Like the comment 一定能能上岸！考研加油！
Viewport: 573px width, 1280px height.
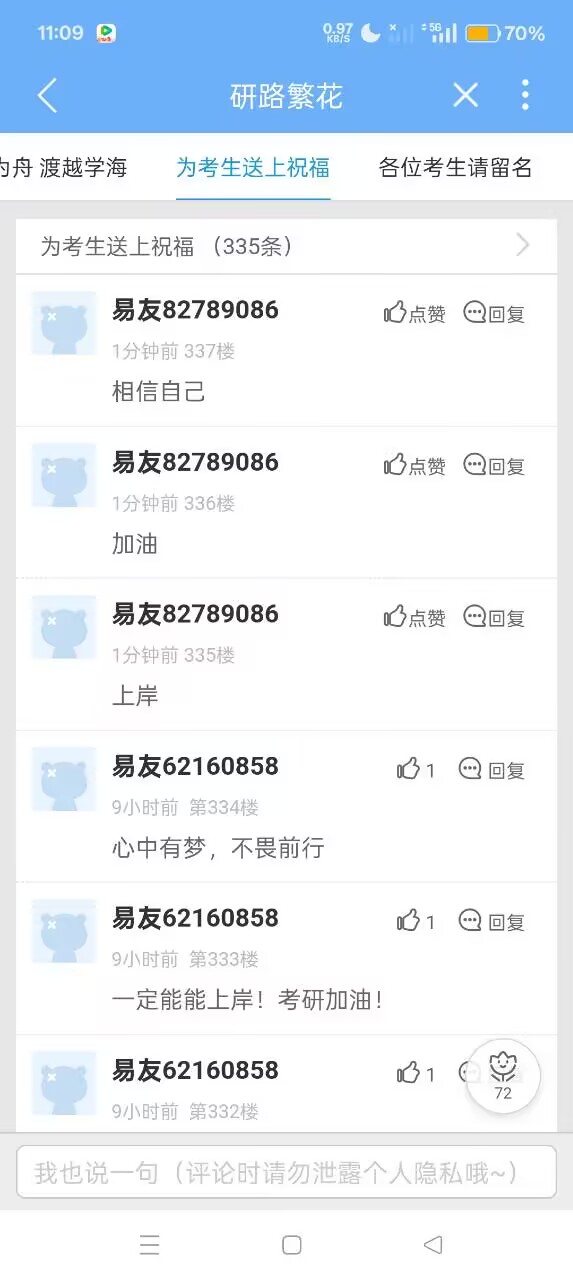(x=416, y=921)
